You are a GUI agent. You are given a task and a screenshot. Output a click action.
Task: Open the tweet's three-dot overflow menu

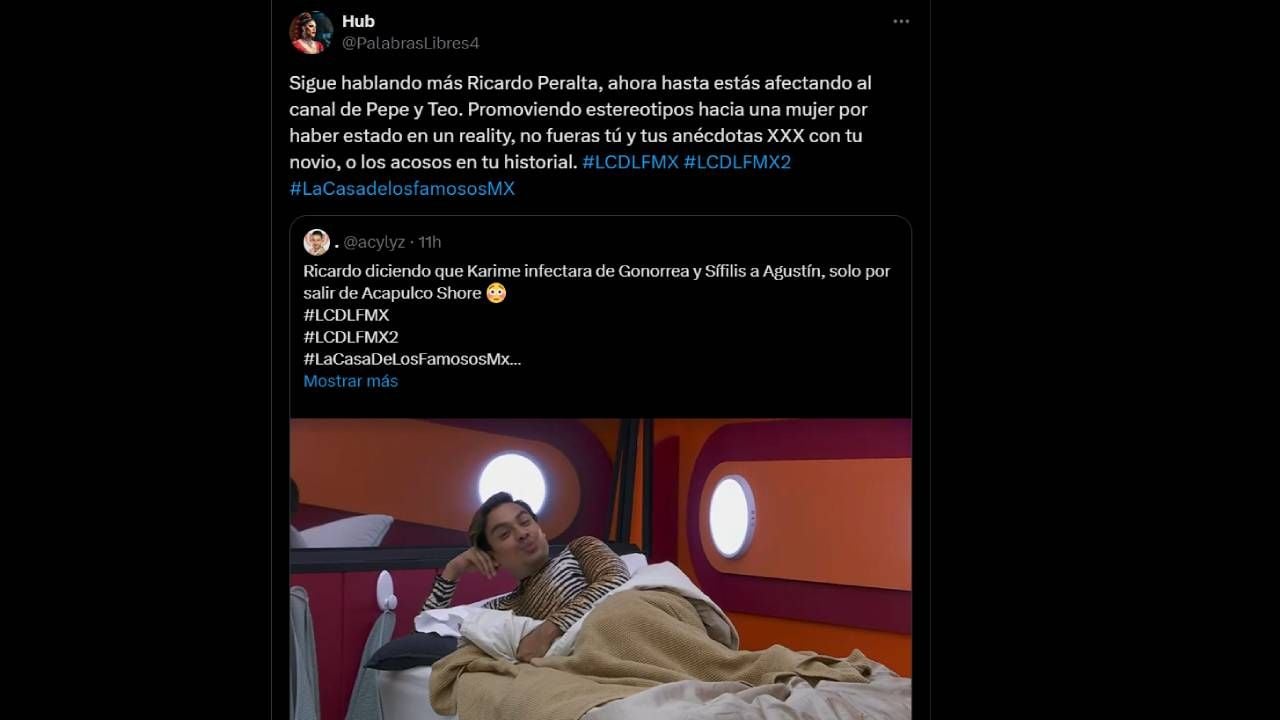901,21
